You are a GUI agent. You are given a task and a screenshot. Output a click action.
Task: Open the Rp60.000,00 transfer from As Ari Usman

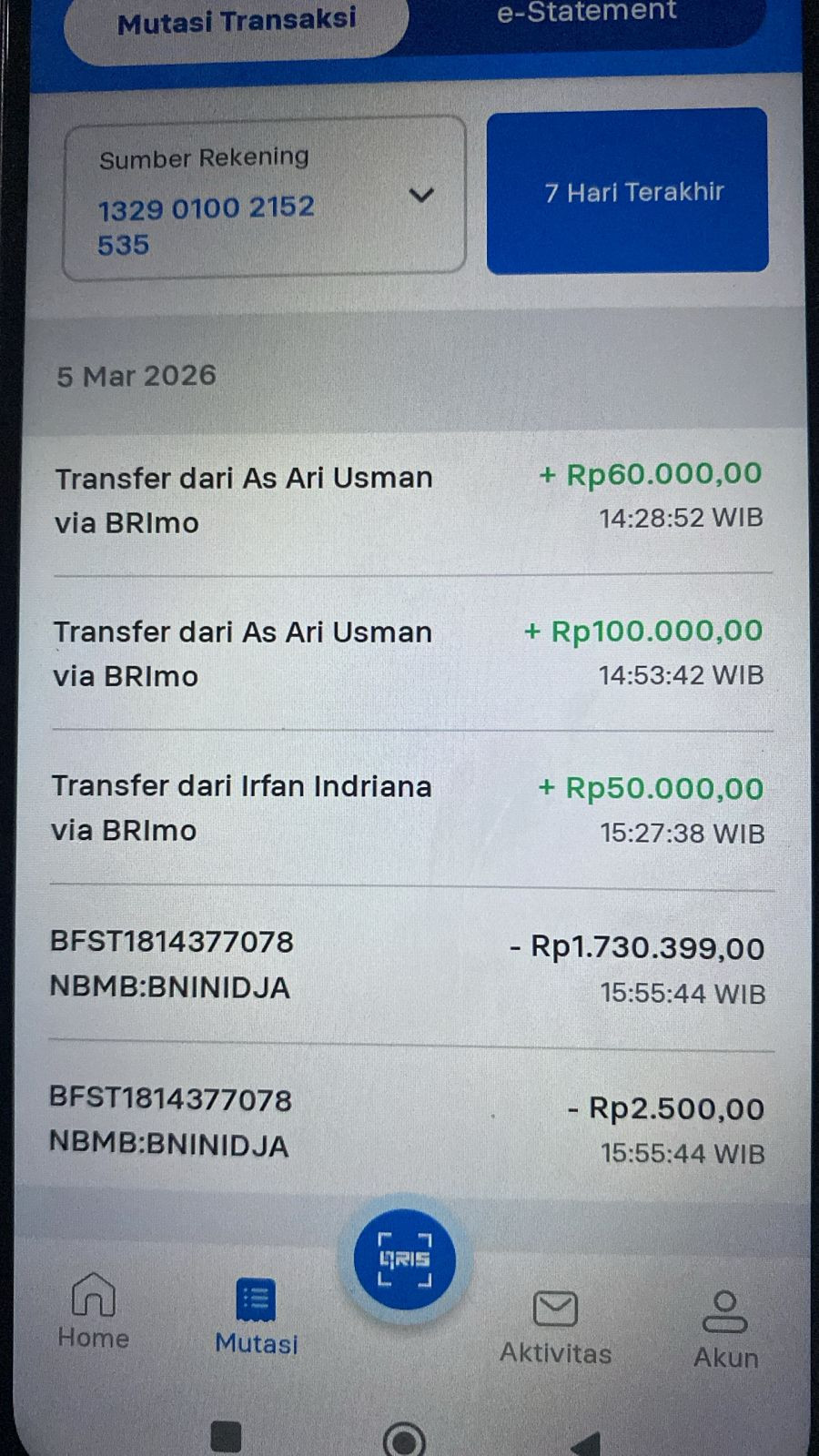point(409,499)
